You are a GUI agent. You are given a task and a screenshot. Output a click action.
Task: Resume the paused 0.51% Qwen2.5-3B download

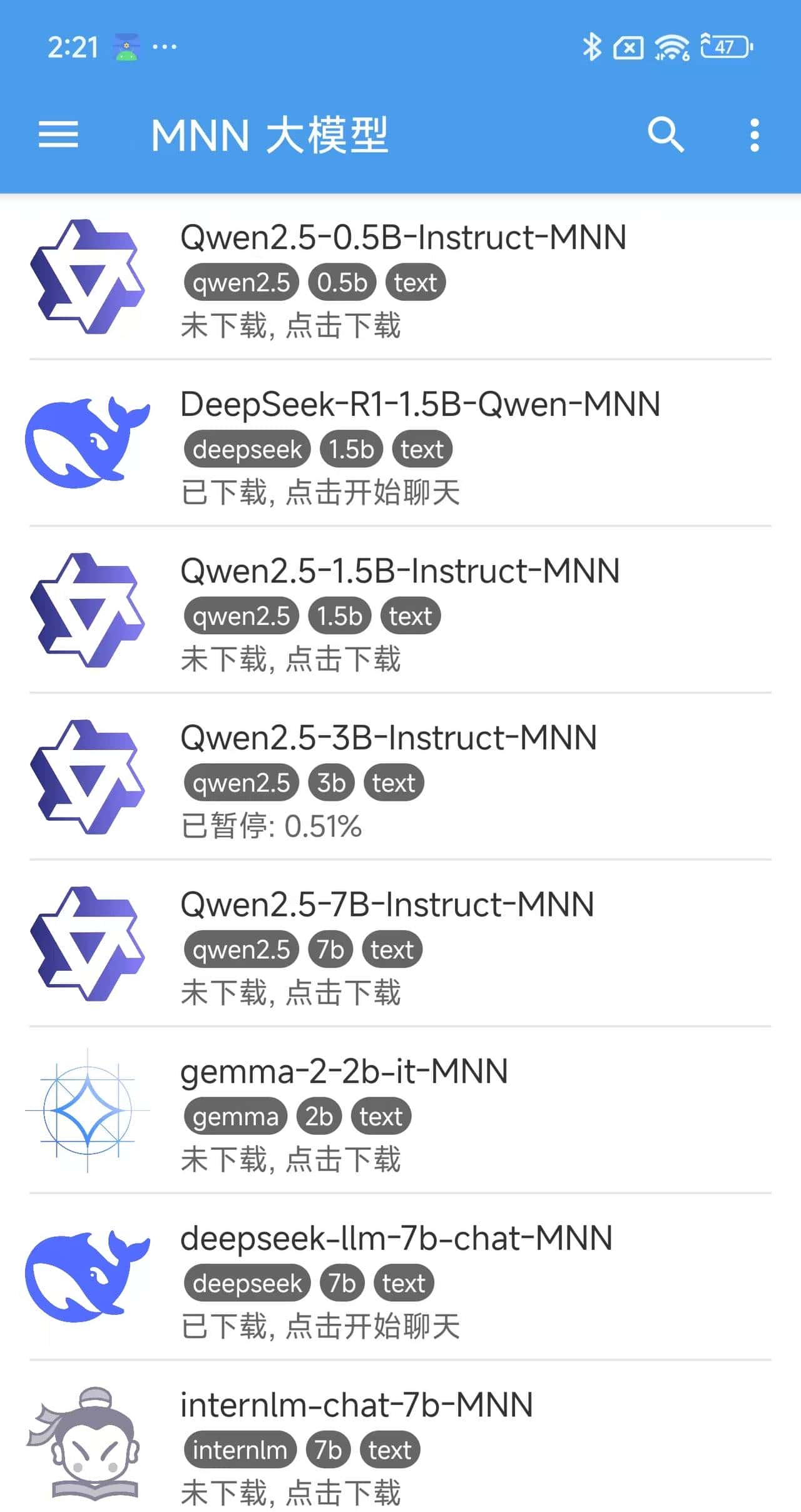(272, 826)
